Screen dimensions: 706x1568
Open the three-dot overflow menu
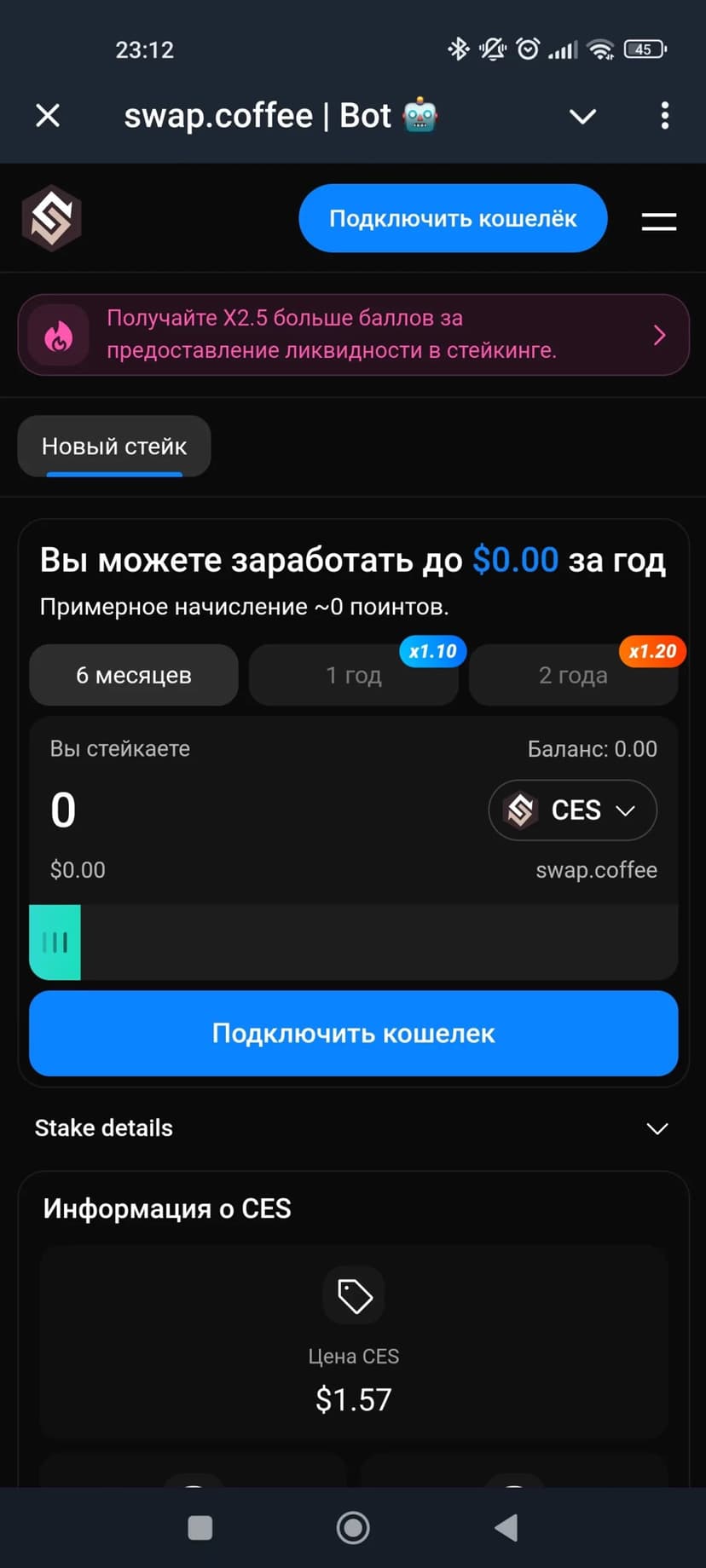click(x=664, y=116)
